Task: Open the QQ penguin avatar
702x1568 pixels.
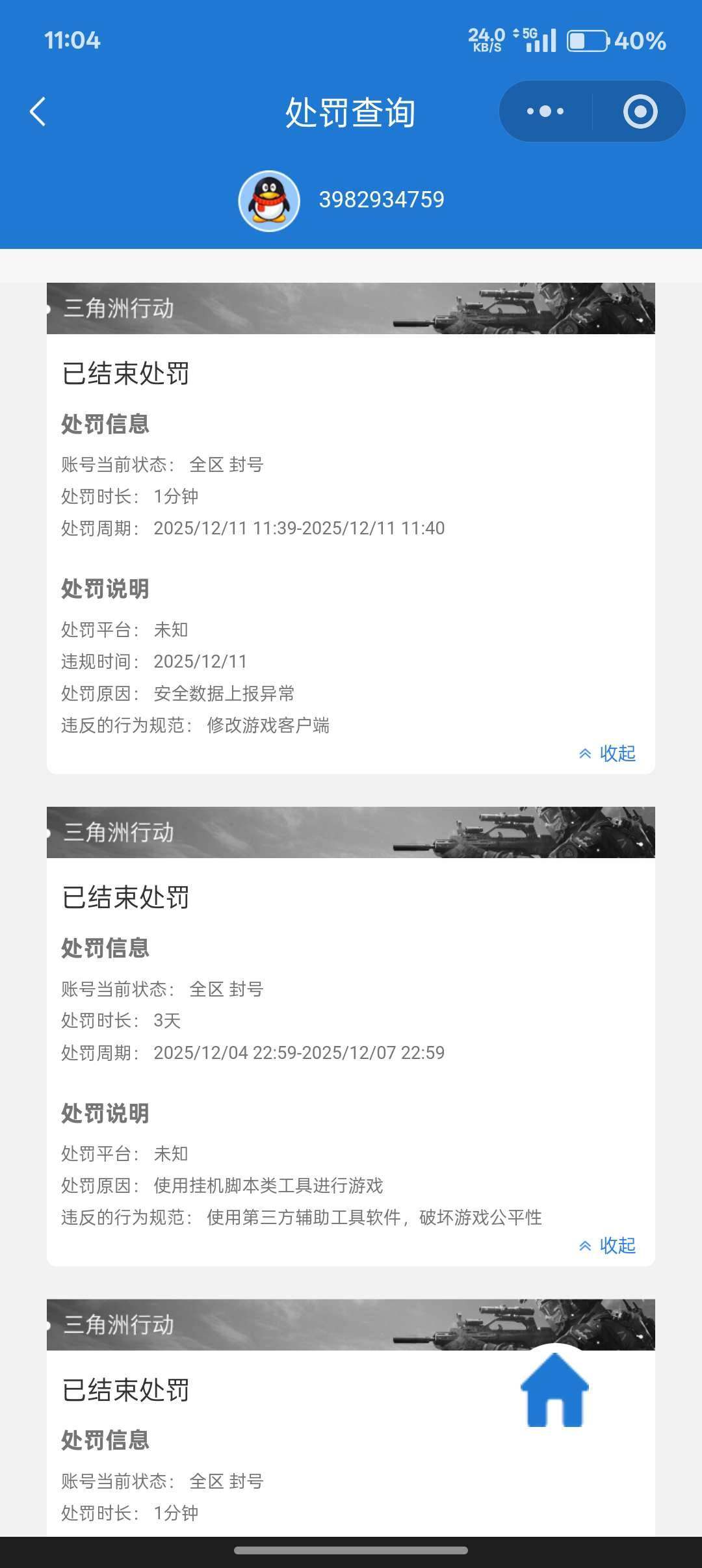Action: pyautogui.click(x=270, y=200)
